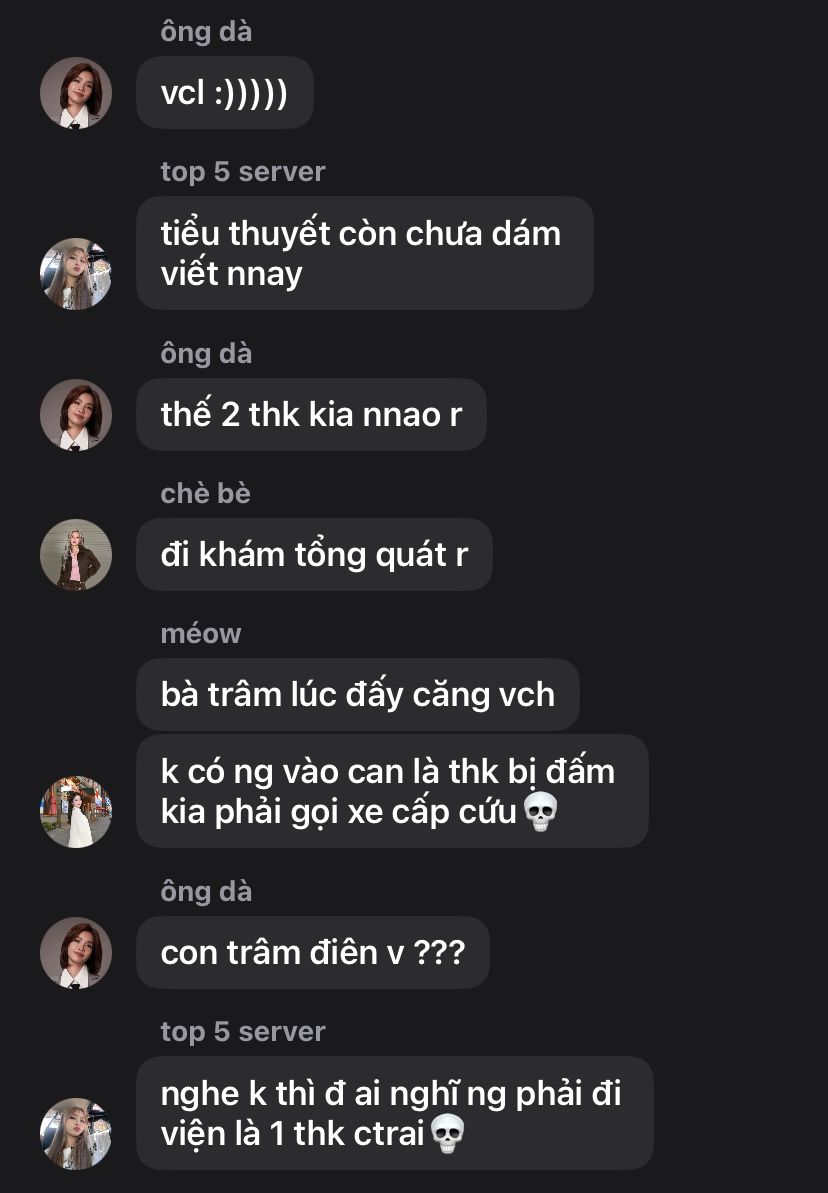Open ông dà's avatar next to "thế 2 thk kia"
This screenshot has height=1193, width=828.
click(x=76, y=415)
